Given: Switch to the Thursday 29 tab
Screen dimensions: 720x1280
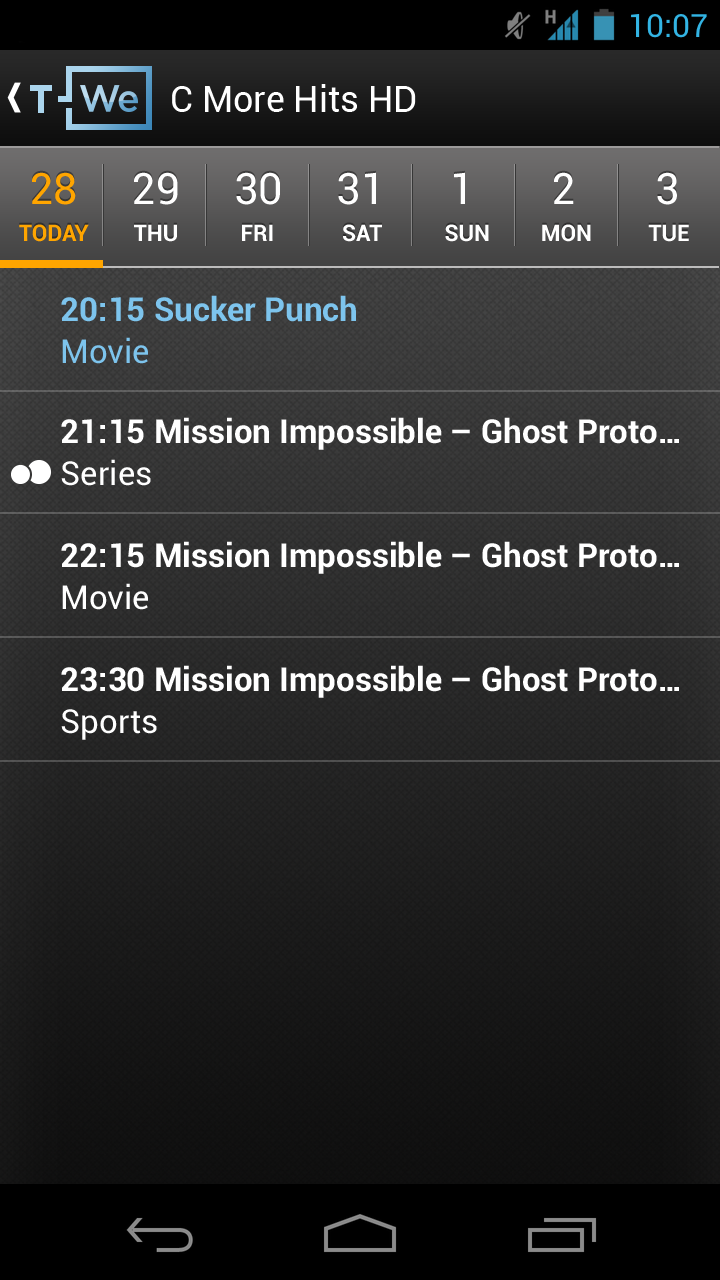Looking at the screenshot, I should pyautogui.click(x=156, y=208).
